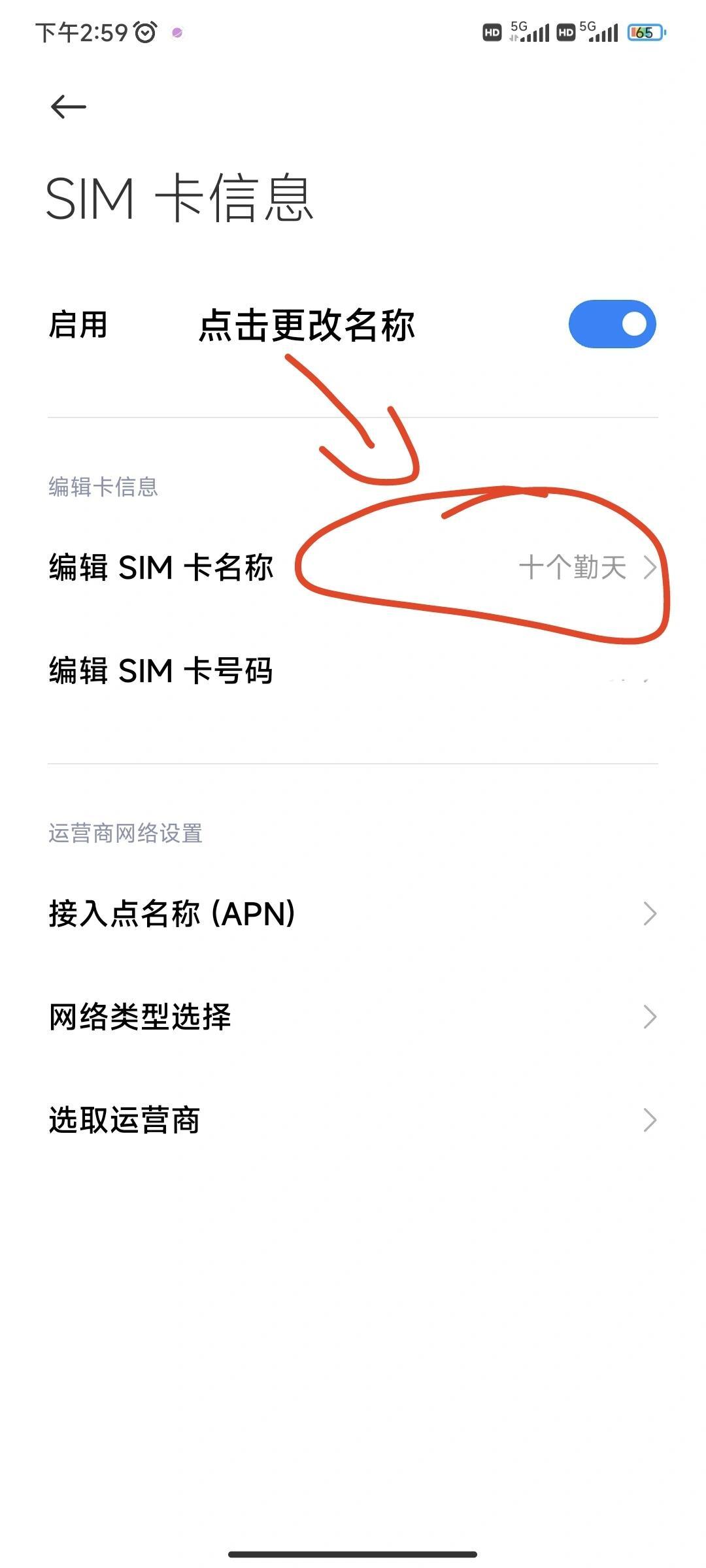Screen dimensions: 706x1568
Task: Open 网络类型选择 option
Action: pyautogui.click(x=353, y=1017)
